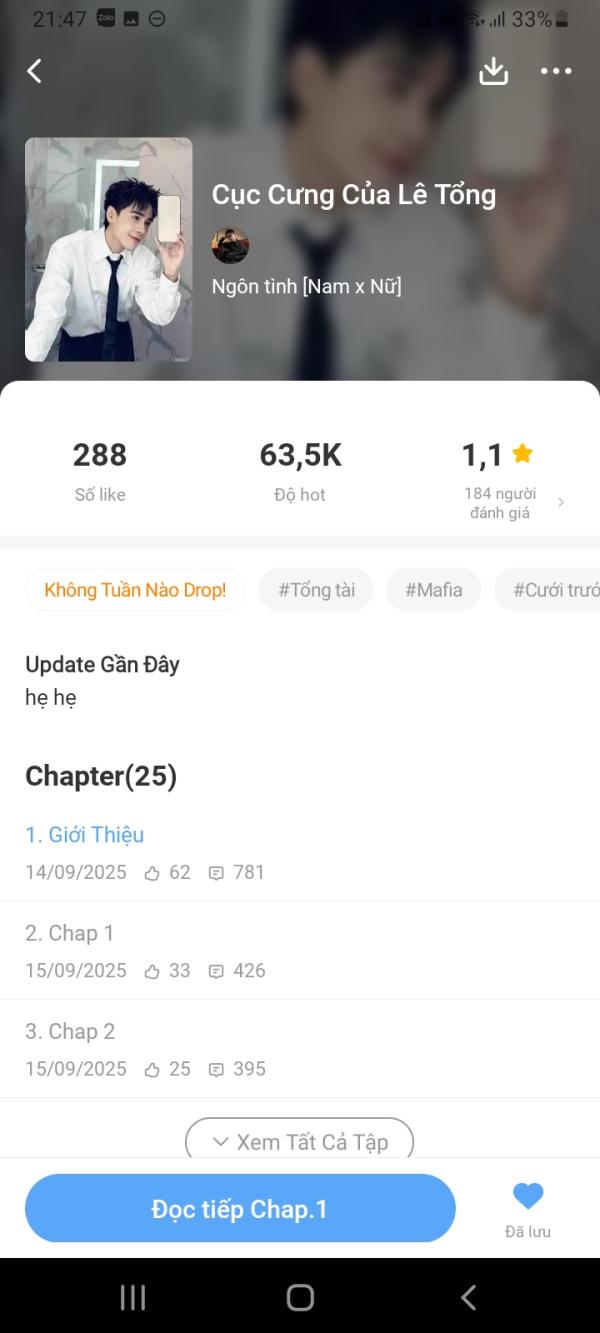
Task: Open the three-dot overflow menu
Action: pyautogui.click(x=556, y=71)
